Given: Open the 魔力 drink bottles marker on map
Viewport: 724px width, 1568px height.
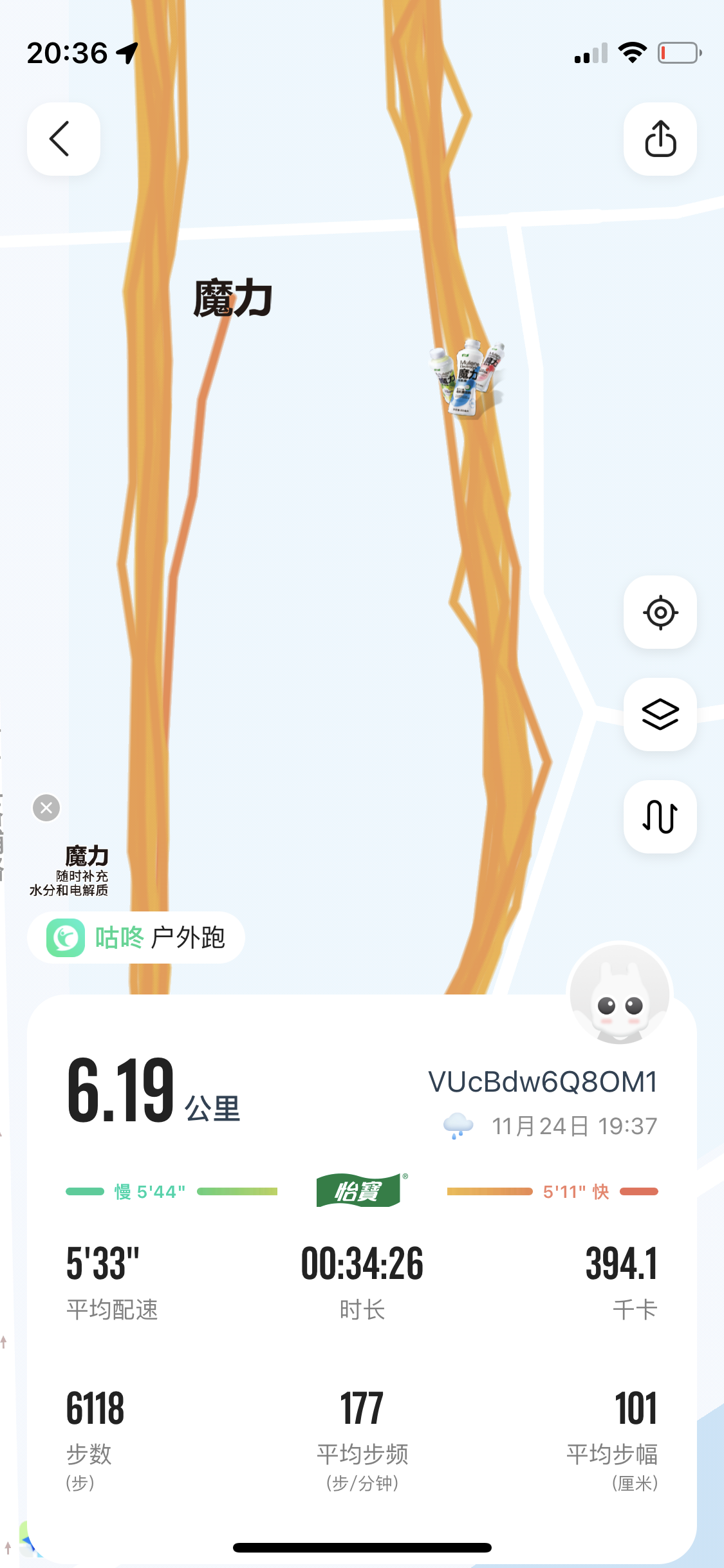Looking at the screenshot, I should (468, 378).
